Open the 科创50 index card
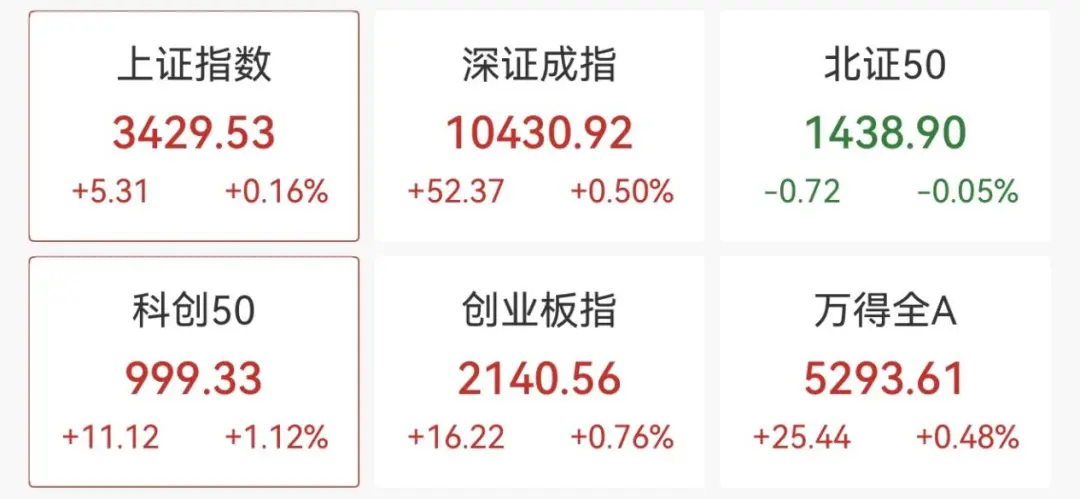Image resolution: width=1080 pixels, height=499 pixels. tap(193, 372)
